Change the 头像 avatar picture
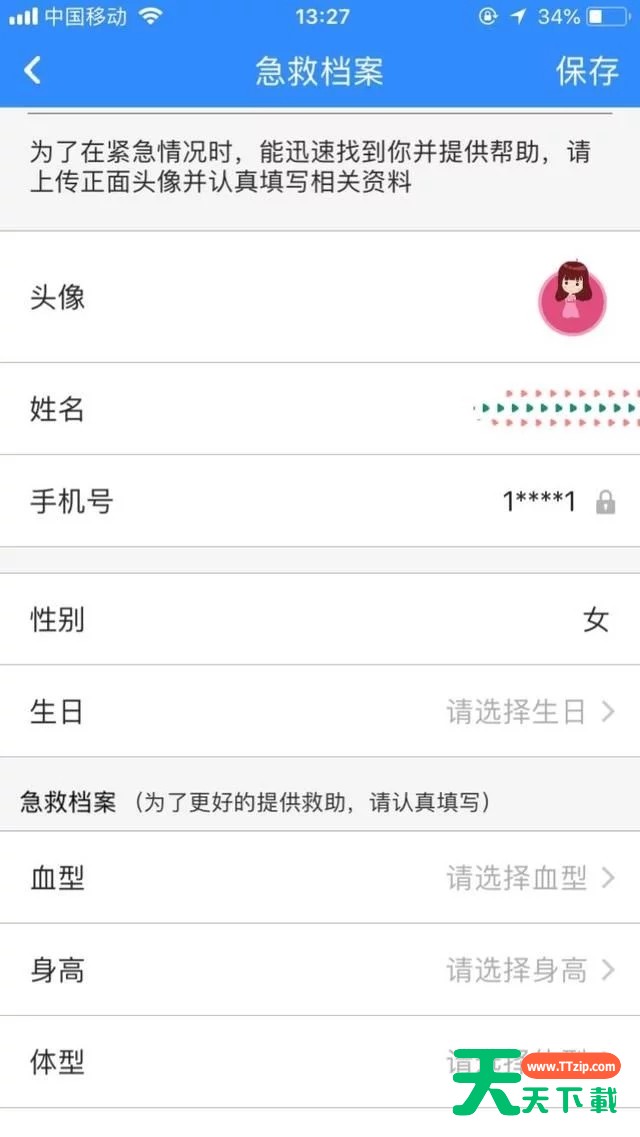The width and height of the screenshot is (640, 1137). coord(572,298)
